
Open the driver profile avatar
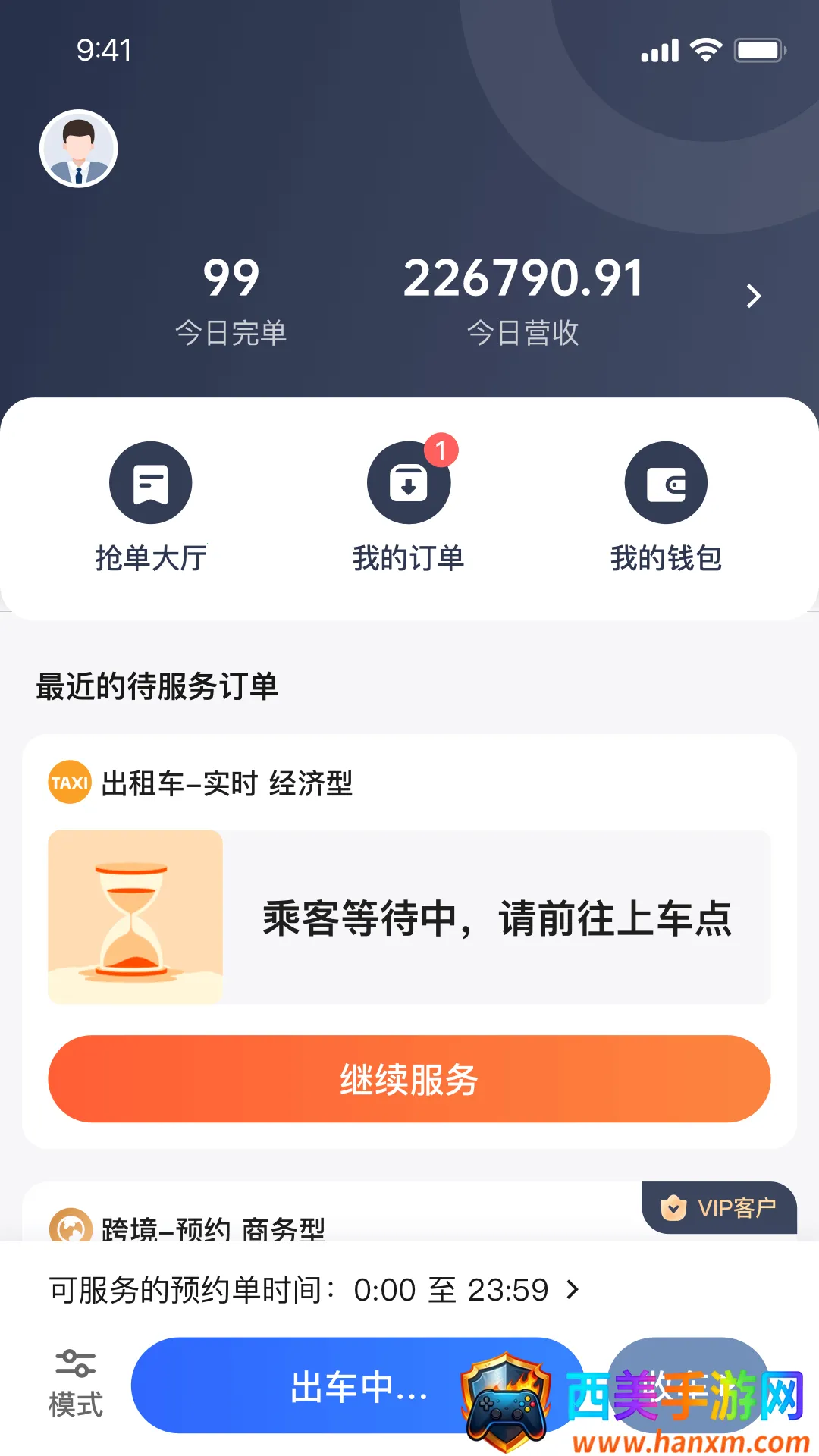click(x=79, y=149)
